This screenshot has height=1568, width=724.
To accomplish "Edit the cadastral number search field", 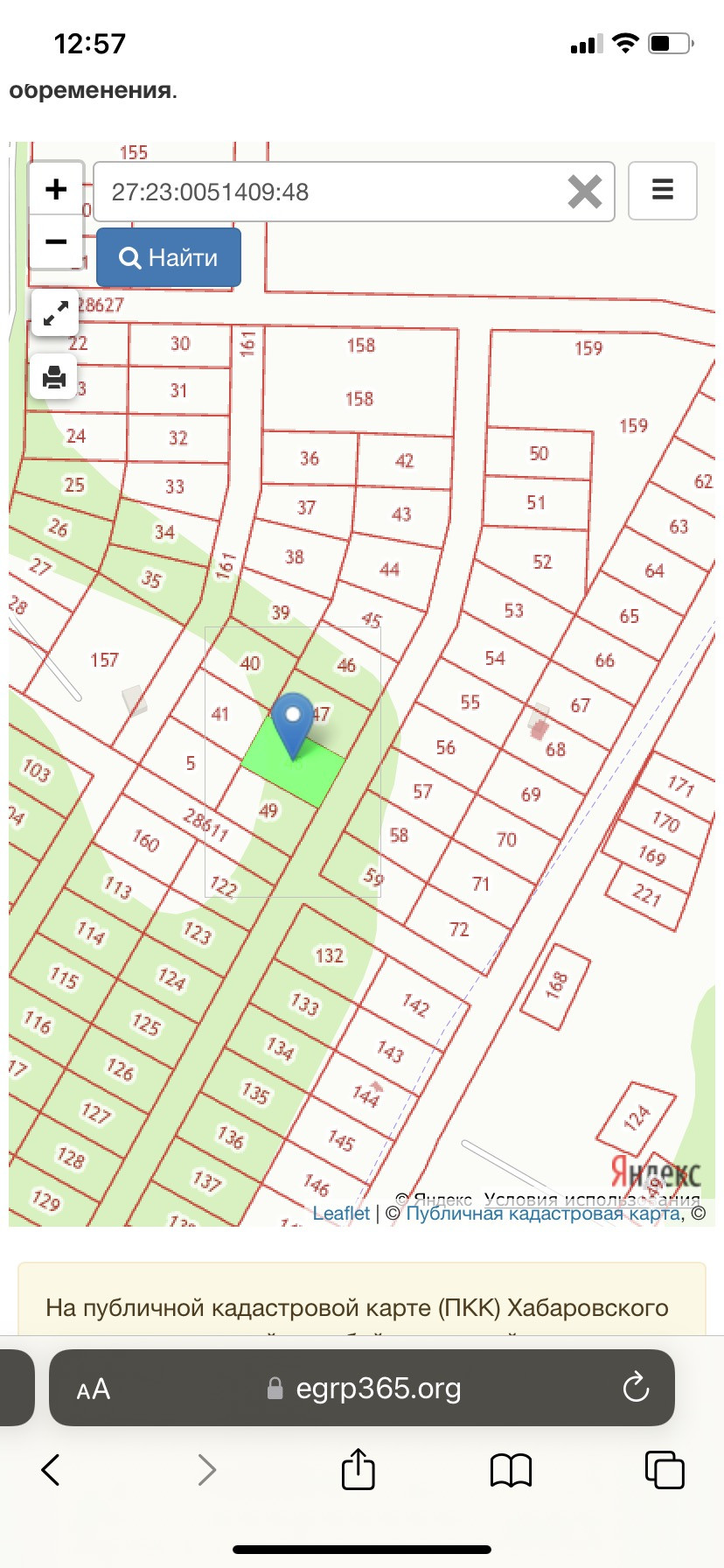I will (332, 192).
